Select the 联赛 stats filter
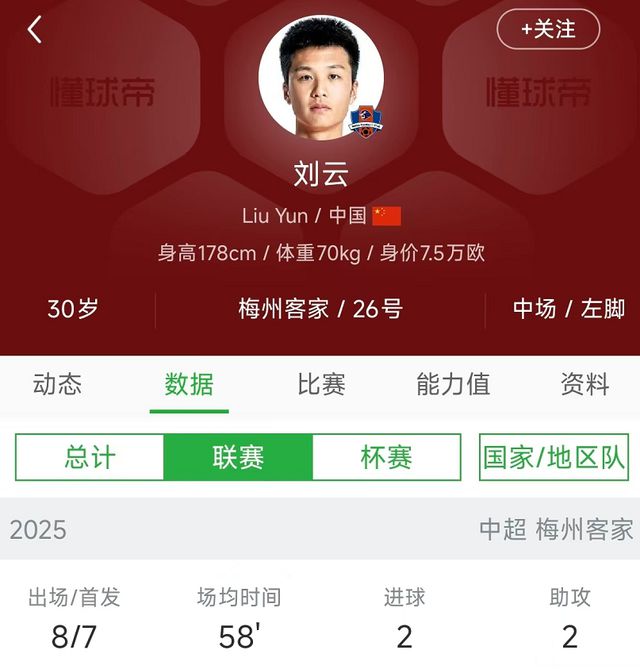 (238, 457)
